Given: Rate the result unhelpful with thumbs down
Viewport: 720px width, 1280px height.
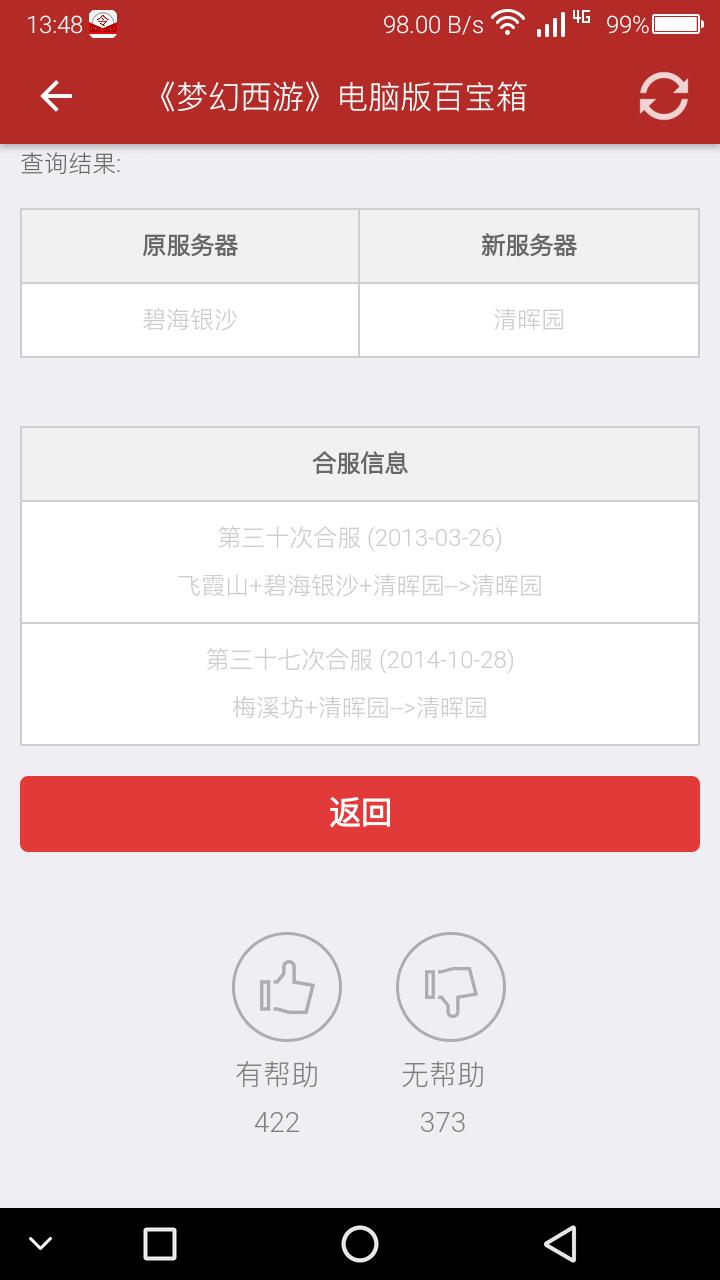Looking at the screenshot, I should 451,987.
